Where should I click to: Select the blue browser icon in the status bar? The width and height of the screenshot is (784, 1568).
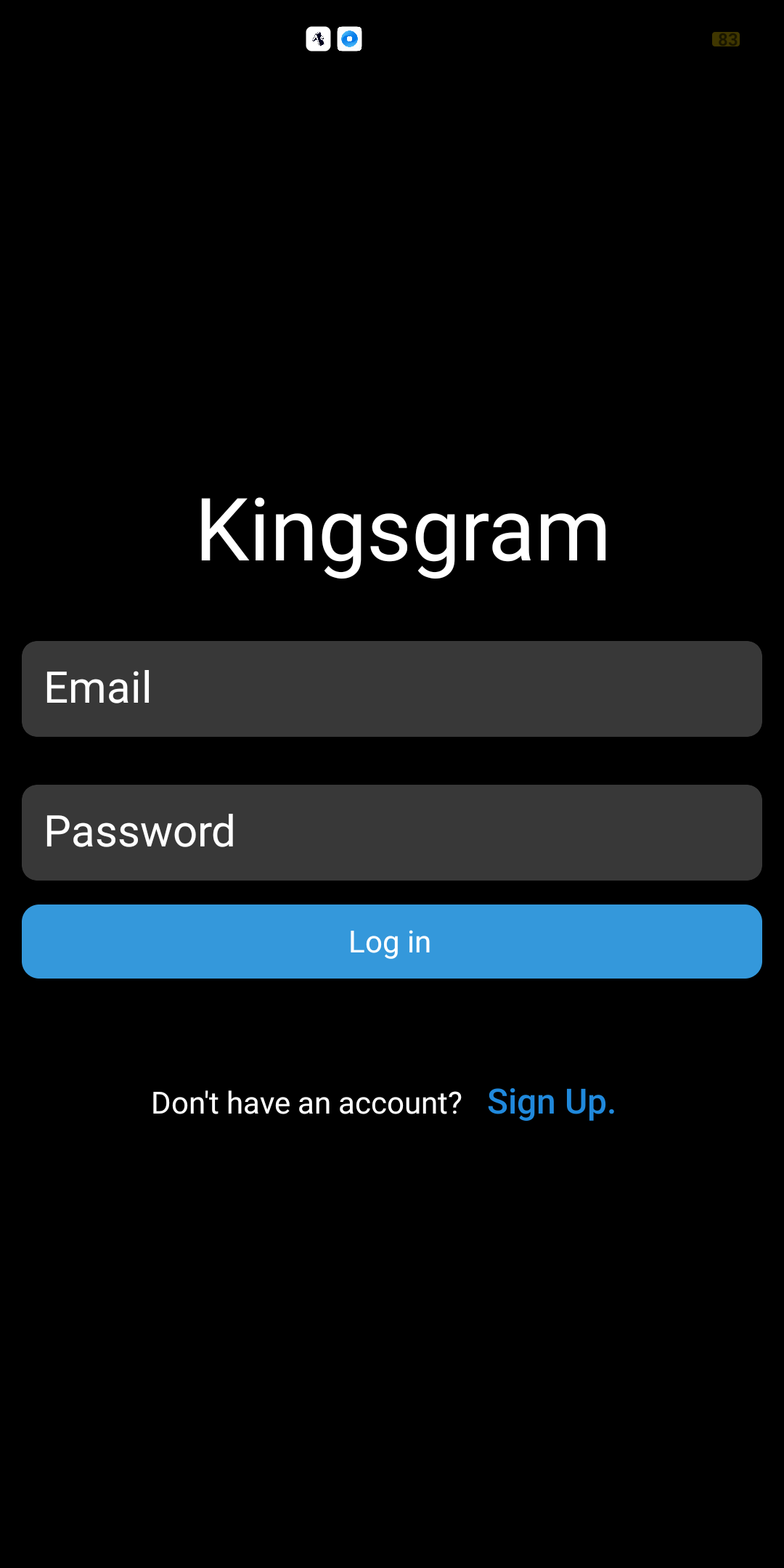pos(351,39)
